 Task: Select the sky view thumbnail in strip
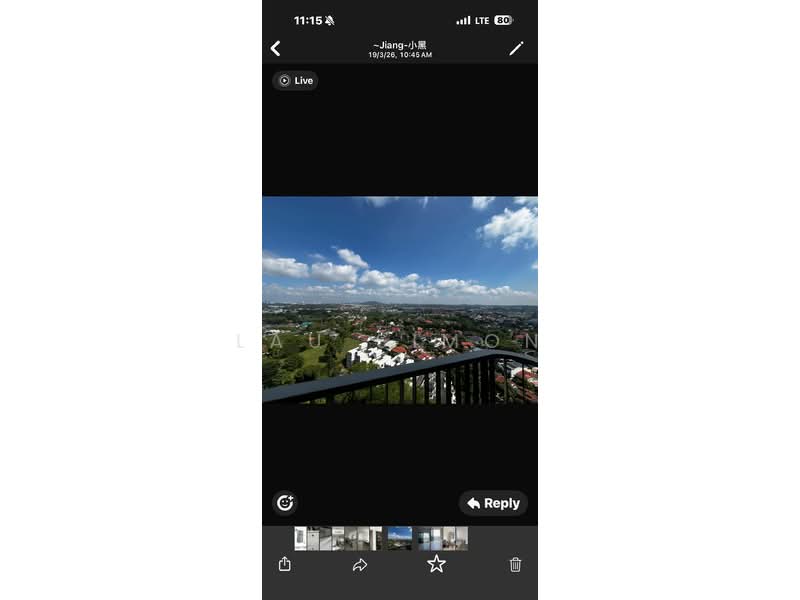399,538
